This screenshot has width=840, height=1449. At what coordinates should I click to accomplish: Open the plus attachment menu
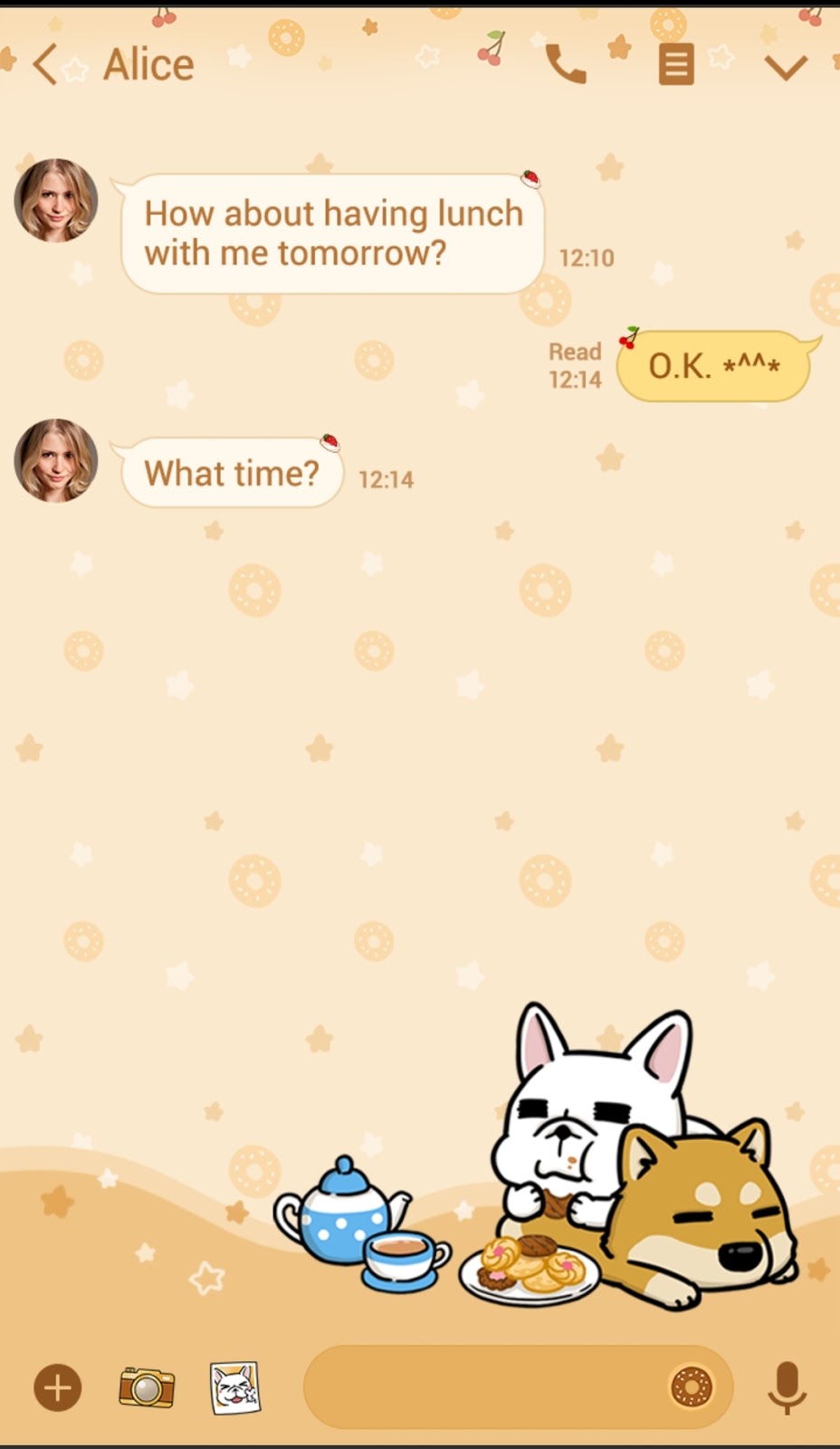[x=58, y=1387]
